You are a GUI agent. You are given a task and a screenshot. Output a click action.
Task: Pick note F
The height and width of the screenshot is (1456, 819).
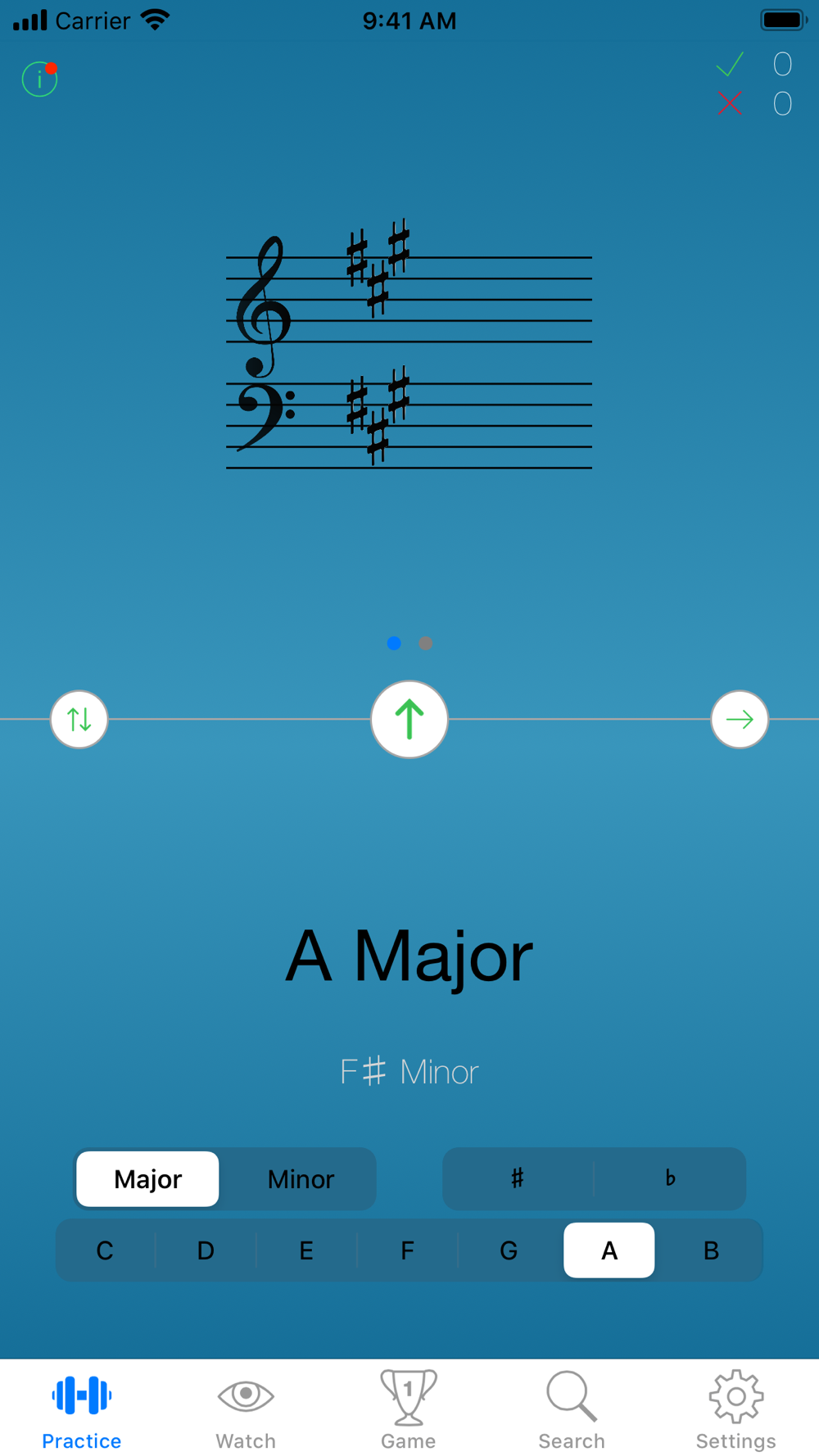[x=407, y=1250]
